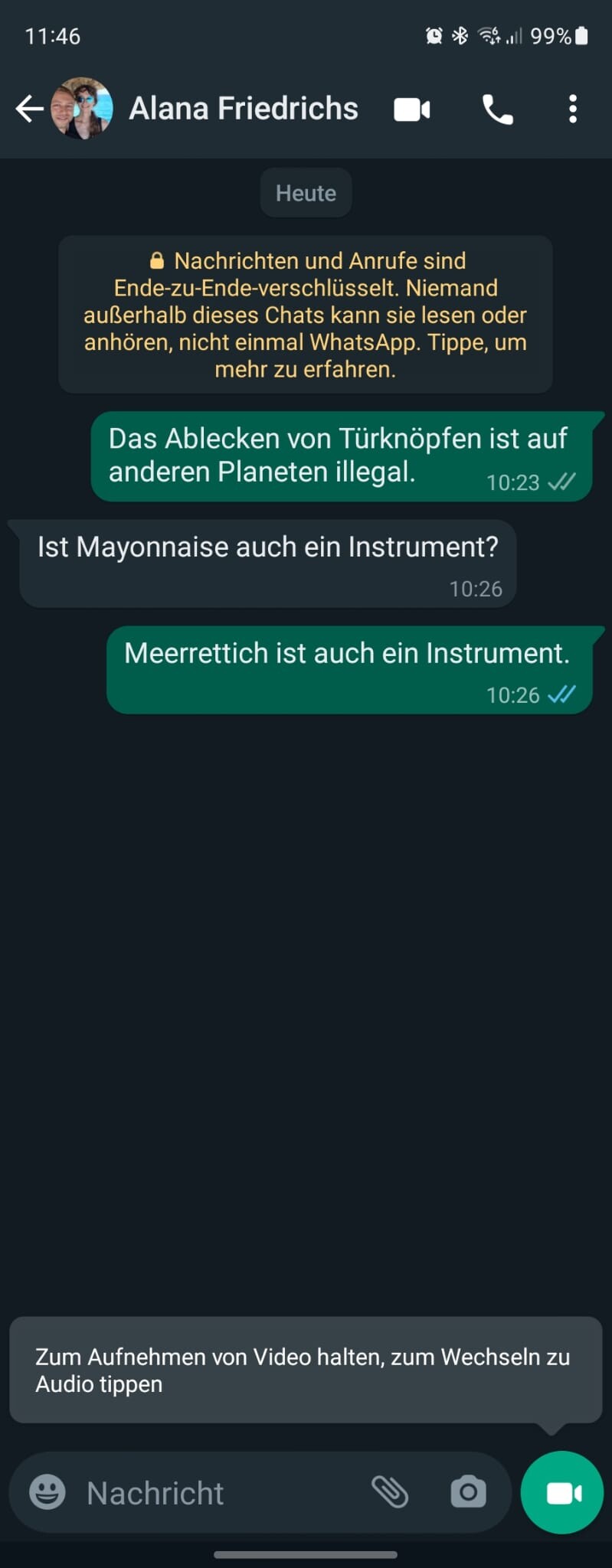The height and width of the screenshot is (1568, 612).
Task: Tap the alarm icon in the status bar
Action: click(433, 35)
